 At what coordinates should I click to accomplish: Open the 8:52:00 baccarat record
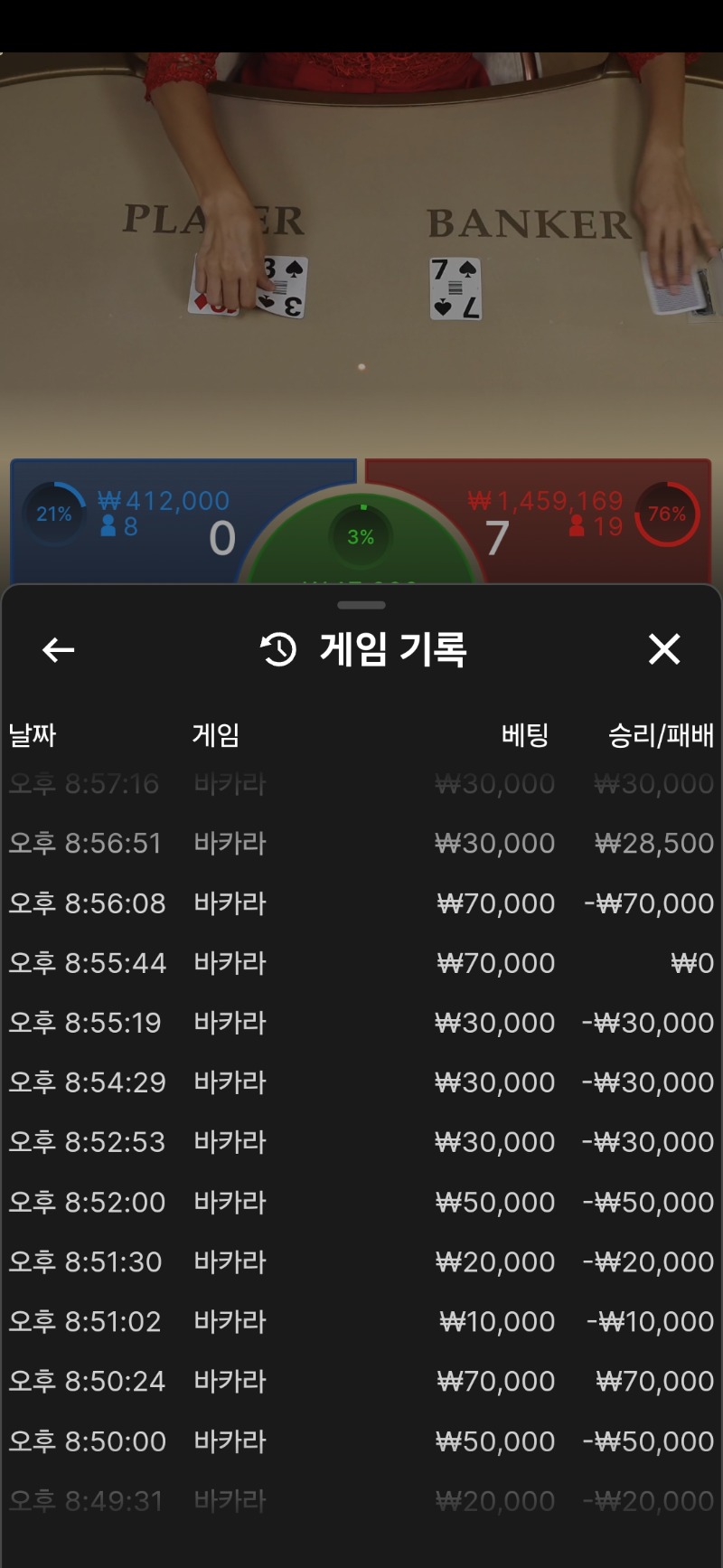(361, 1202)
